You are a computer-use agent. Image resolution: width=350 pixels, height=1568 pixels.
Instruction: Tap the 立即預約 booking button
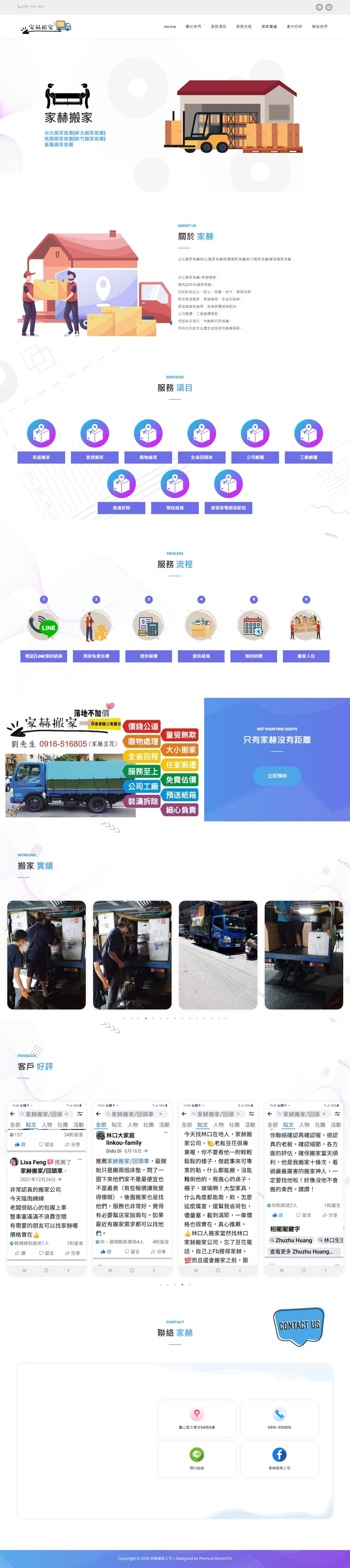point(277,776)
